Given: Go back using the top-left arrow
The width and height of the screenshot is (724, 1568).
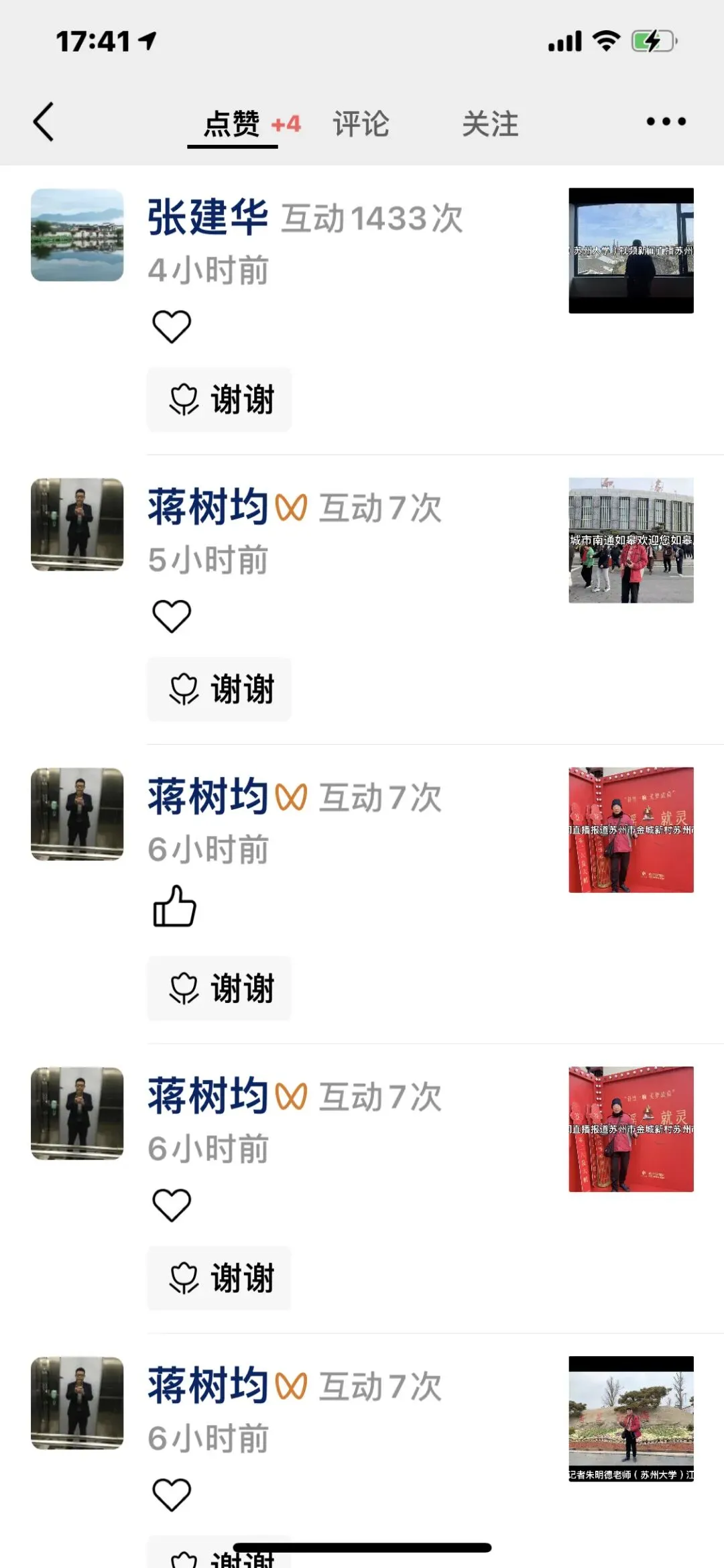Looking at the screenshot, I should click(44, 122).
